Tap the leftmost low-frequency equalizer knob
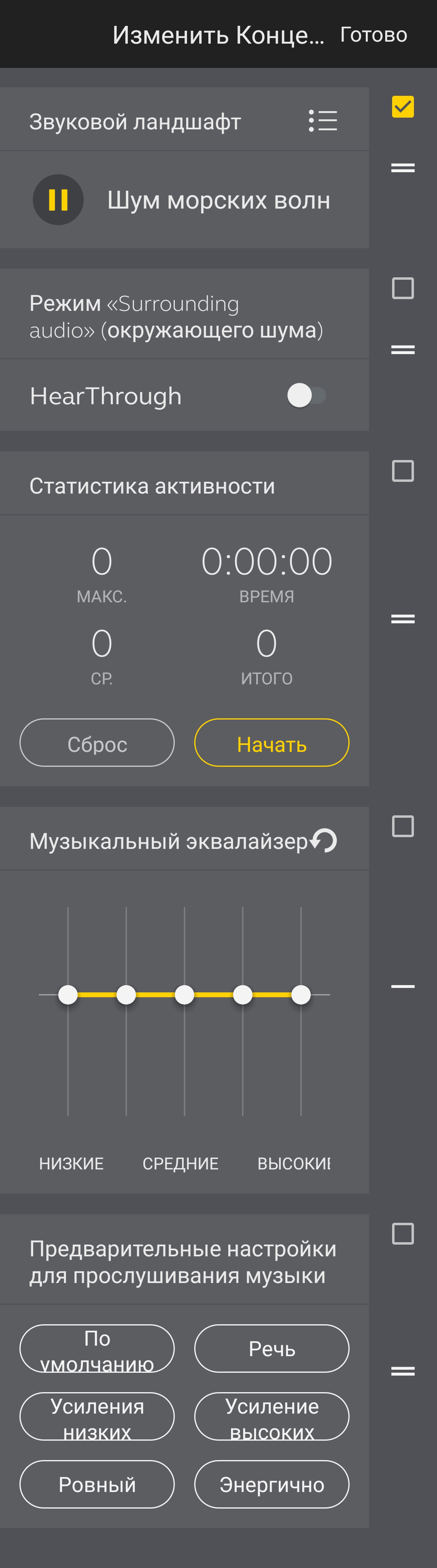This screenshot has width=437, height=1568. (68, 995)
